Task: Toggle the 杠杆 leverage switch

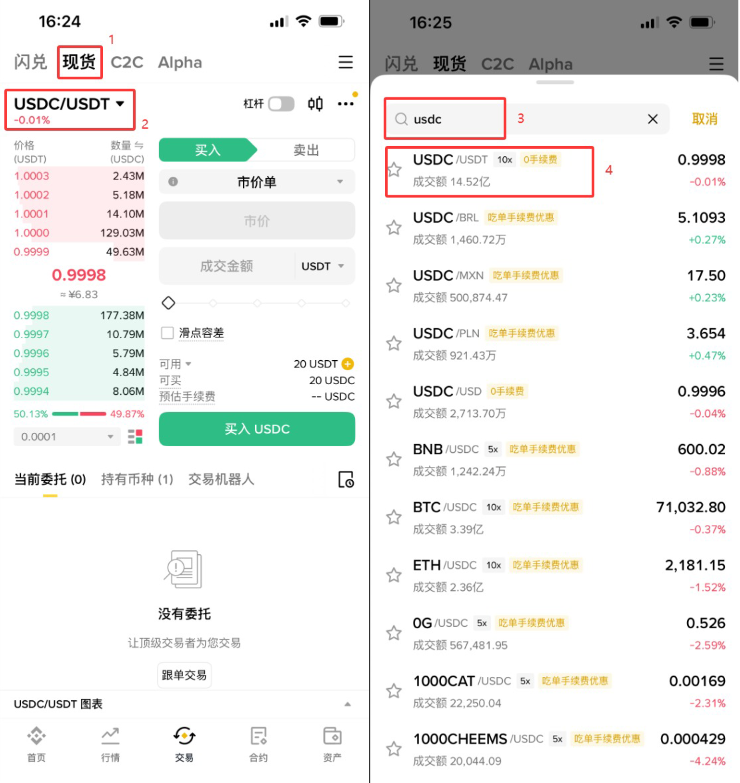Action: (x=281, y=104)
